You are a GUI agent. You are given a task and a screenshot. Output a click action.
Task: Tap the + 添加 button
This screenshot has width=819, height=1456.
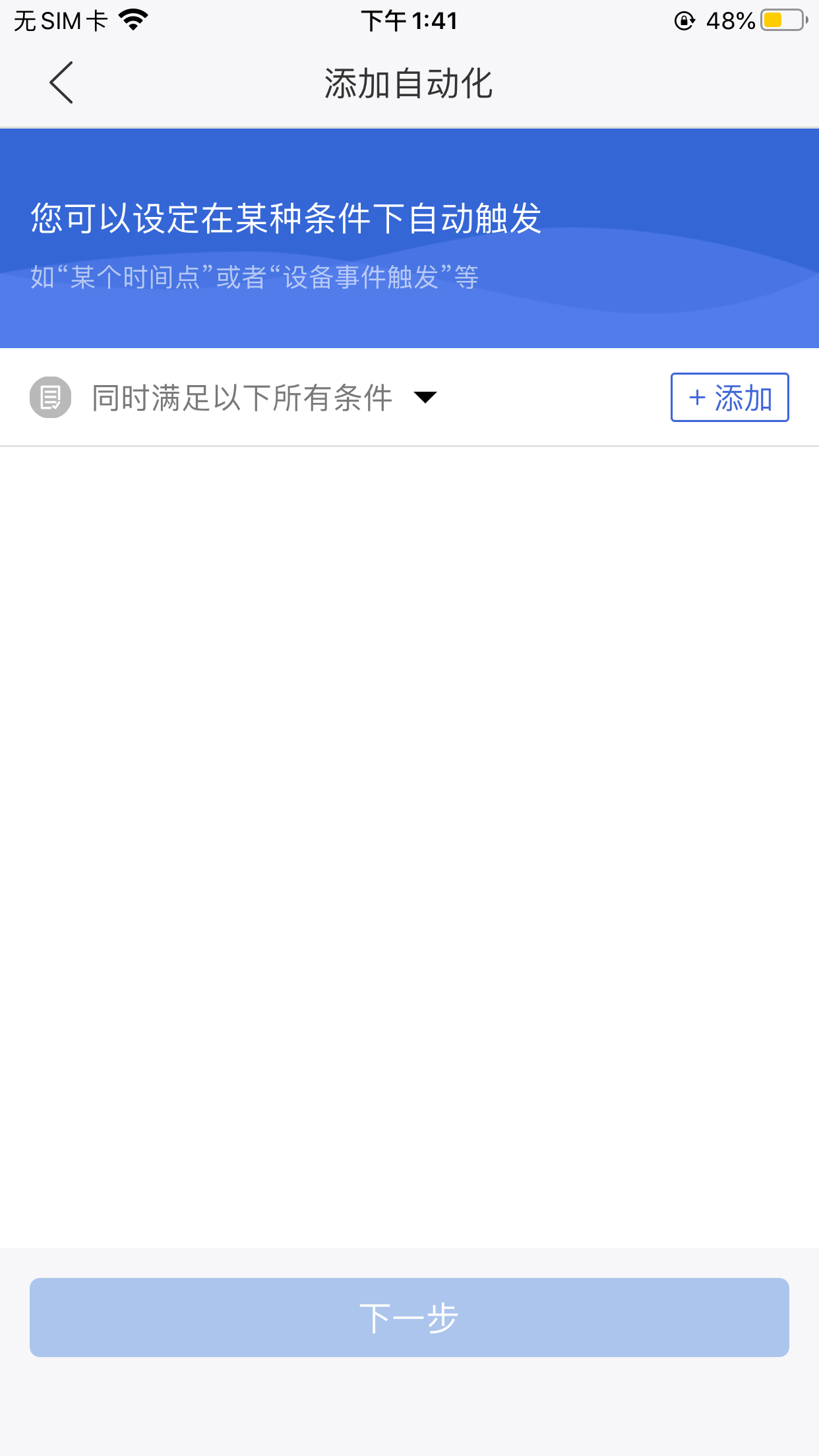[x=729, y=398]
